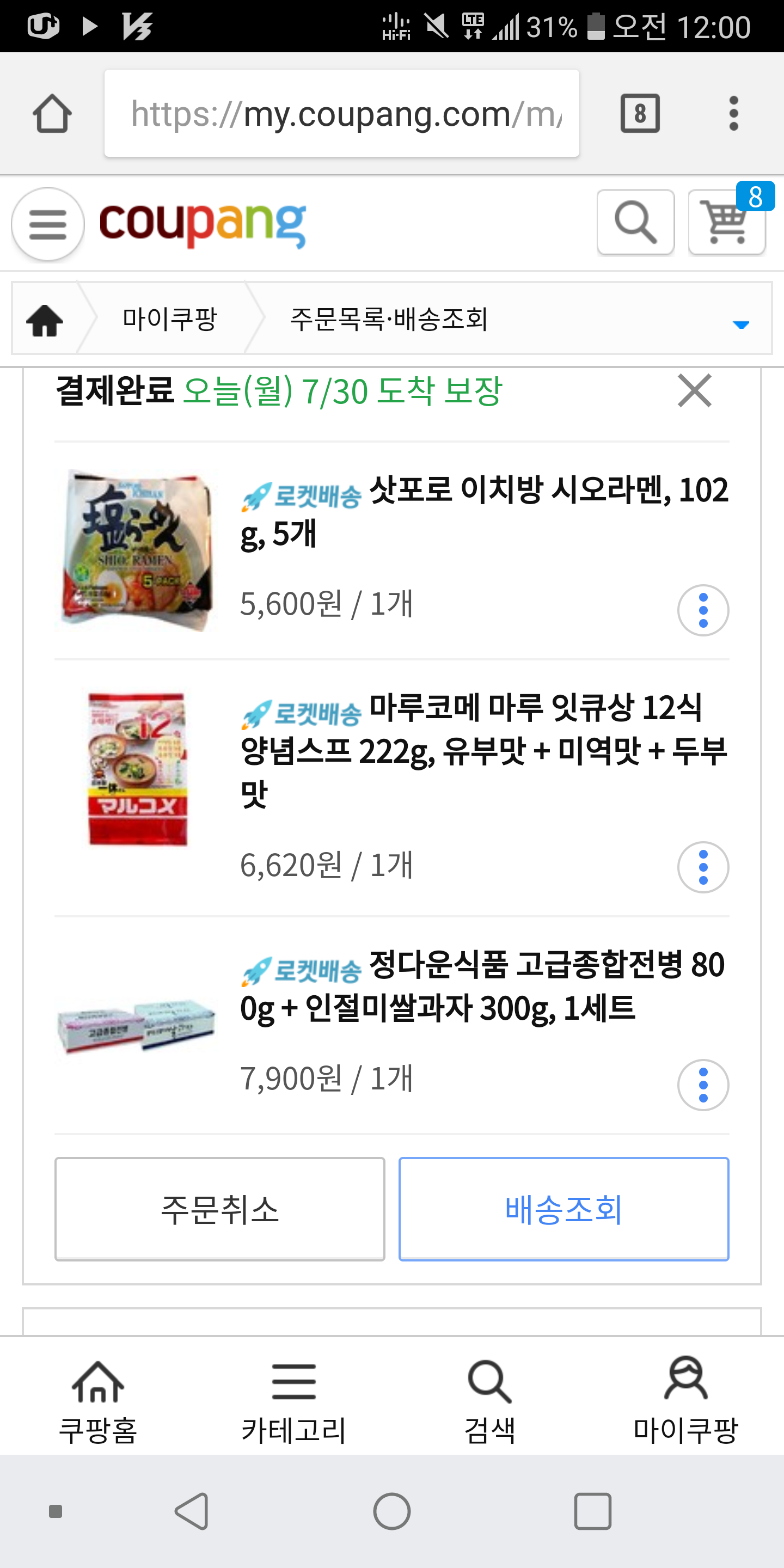Open the browser overflow menu
Screen dimensions: 784x1568
[x=733, y=113]
